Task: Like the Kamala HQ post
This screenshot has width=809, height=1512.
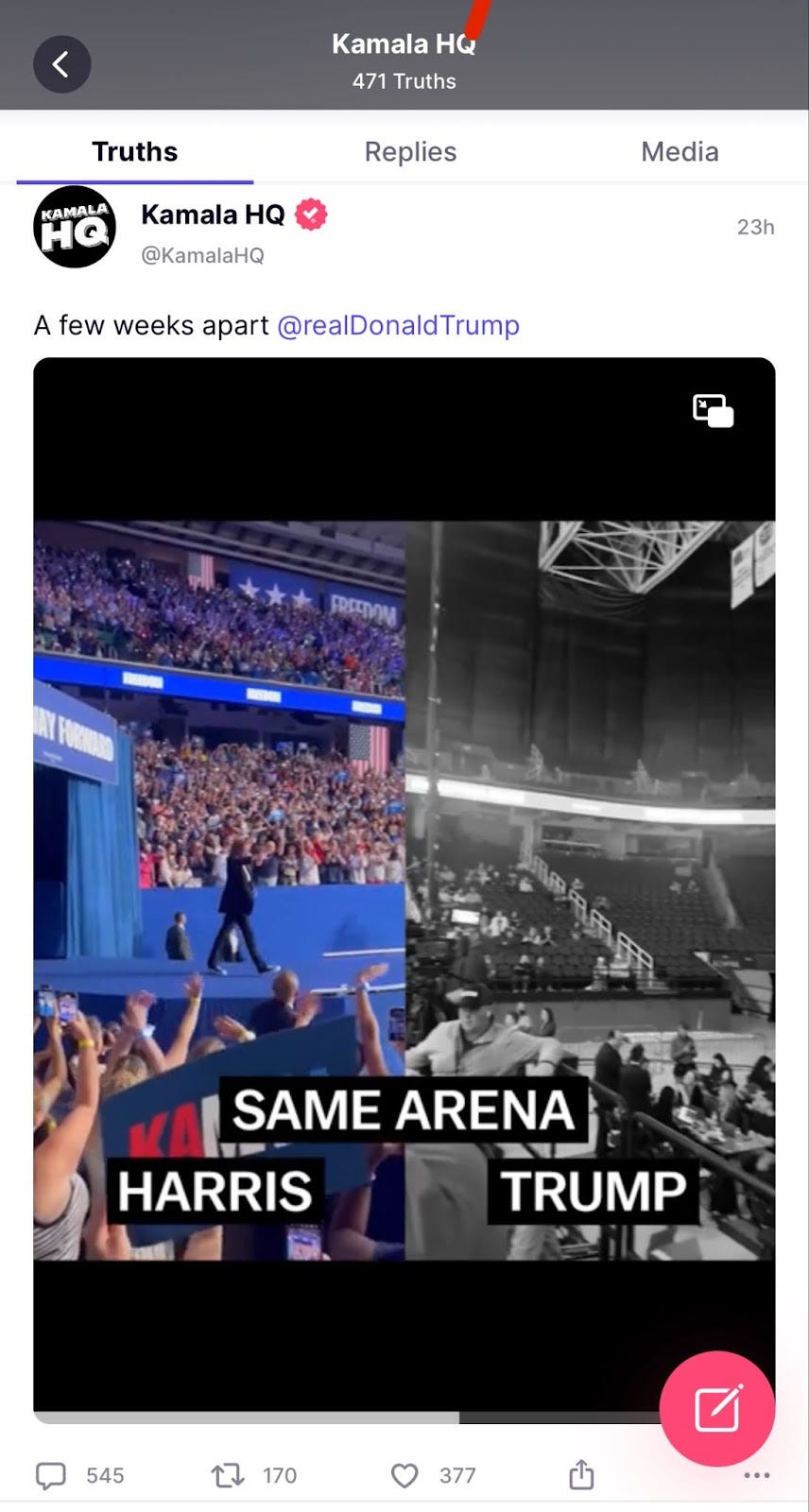Action: pyautogui.click(x=404, y=1475)
